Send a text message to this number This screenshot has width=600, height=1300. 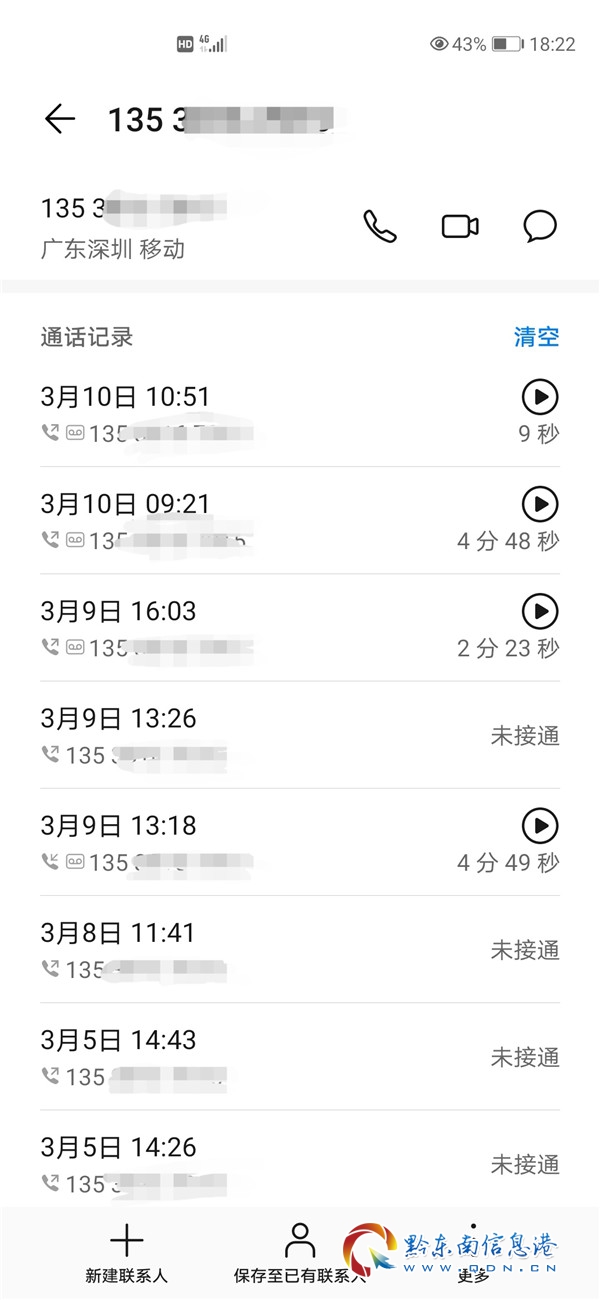pos(540,226)
